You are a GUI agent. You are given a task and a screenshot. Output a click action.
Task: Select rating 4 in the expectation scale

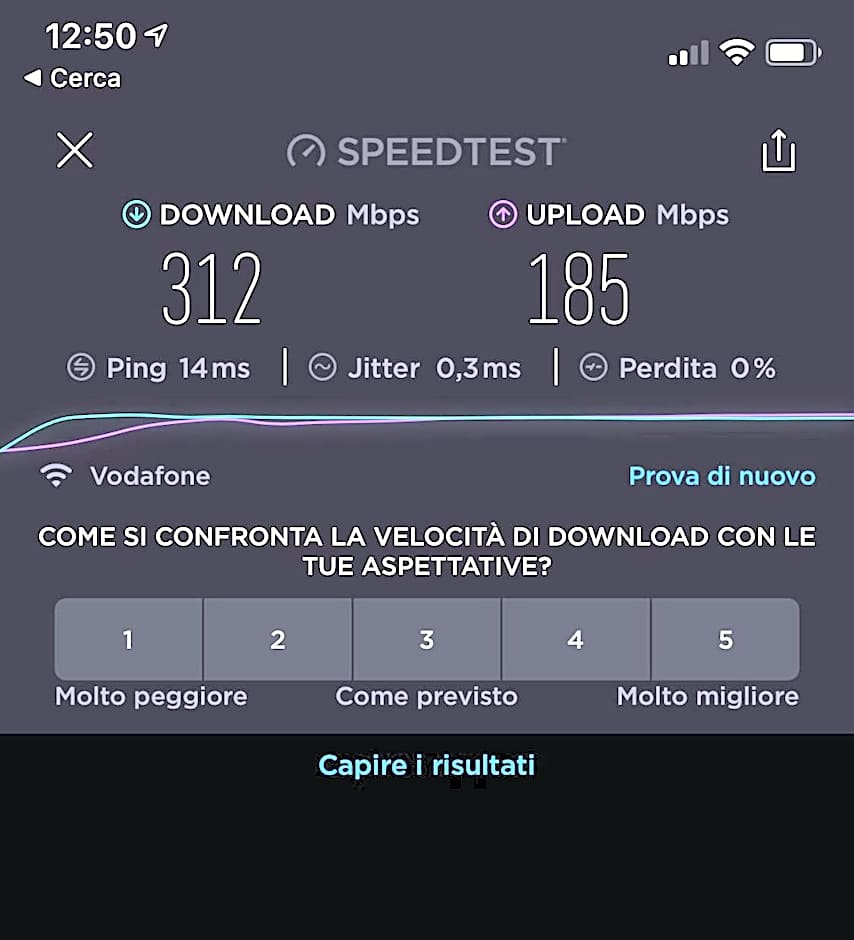(576, 639)
